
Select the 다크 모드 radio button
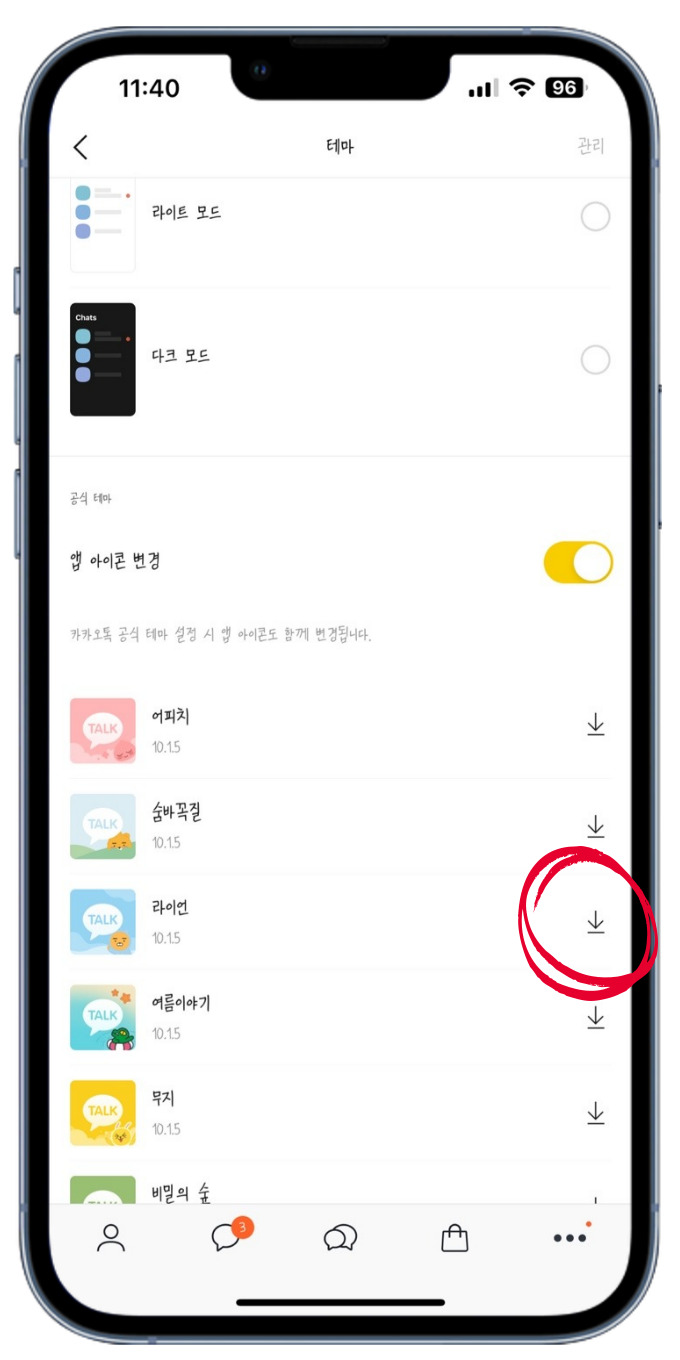(595, 359)
